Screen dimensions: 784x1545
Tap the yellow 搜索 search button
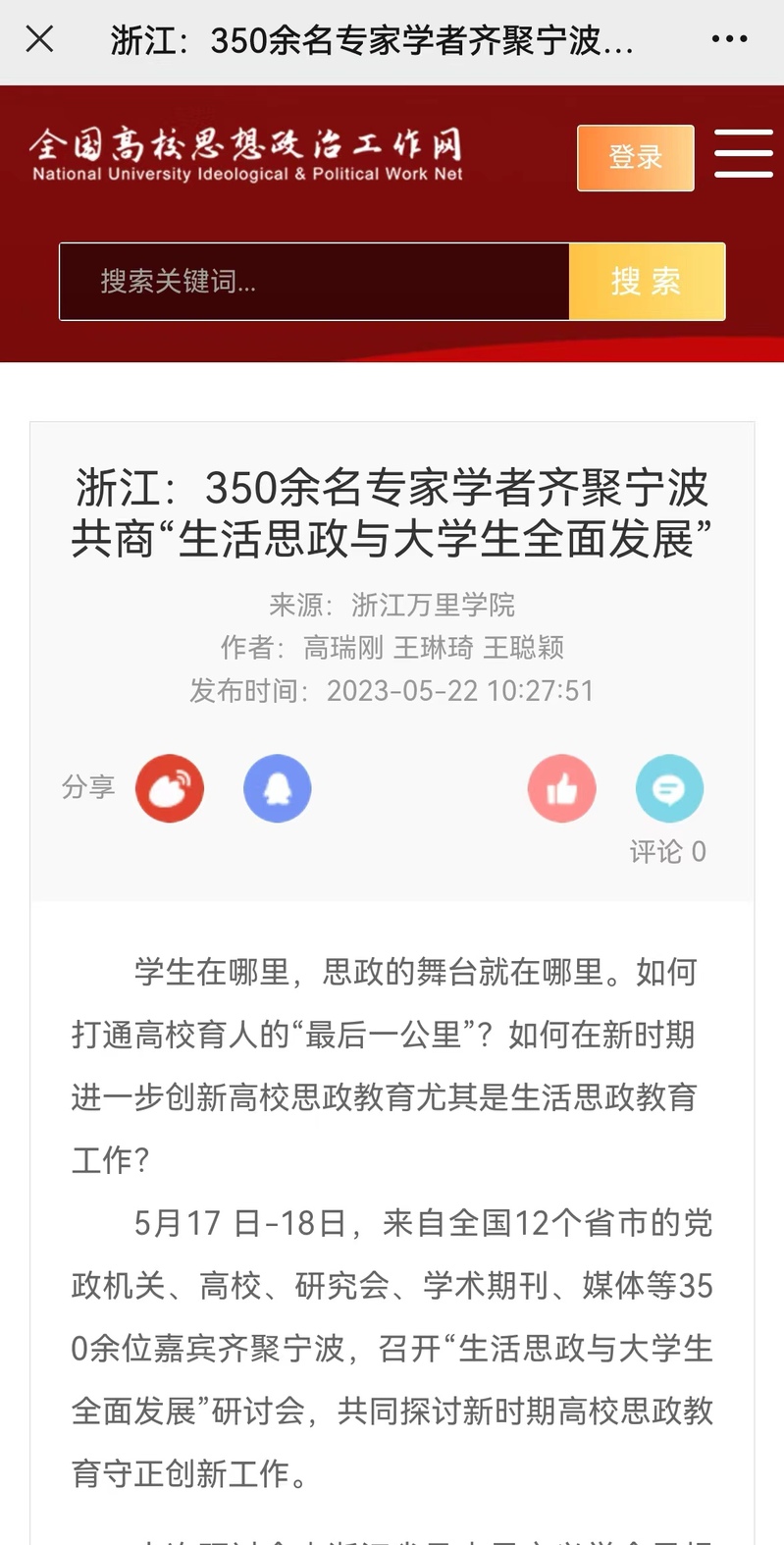647,282
